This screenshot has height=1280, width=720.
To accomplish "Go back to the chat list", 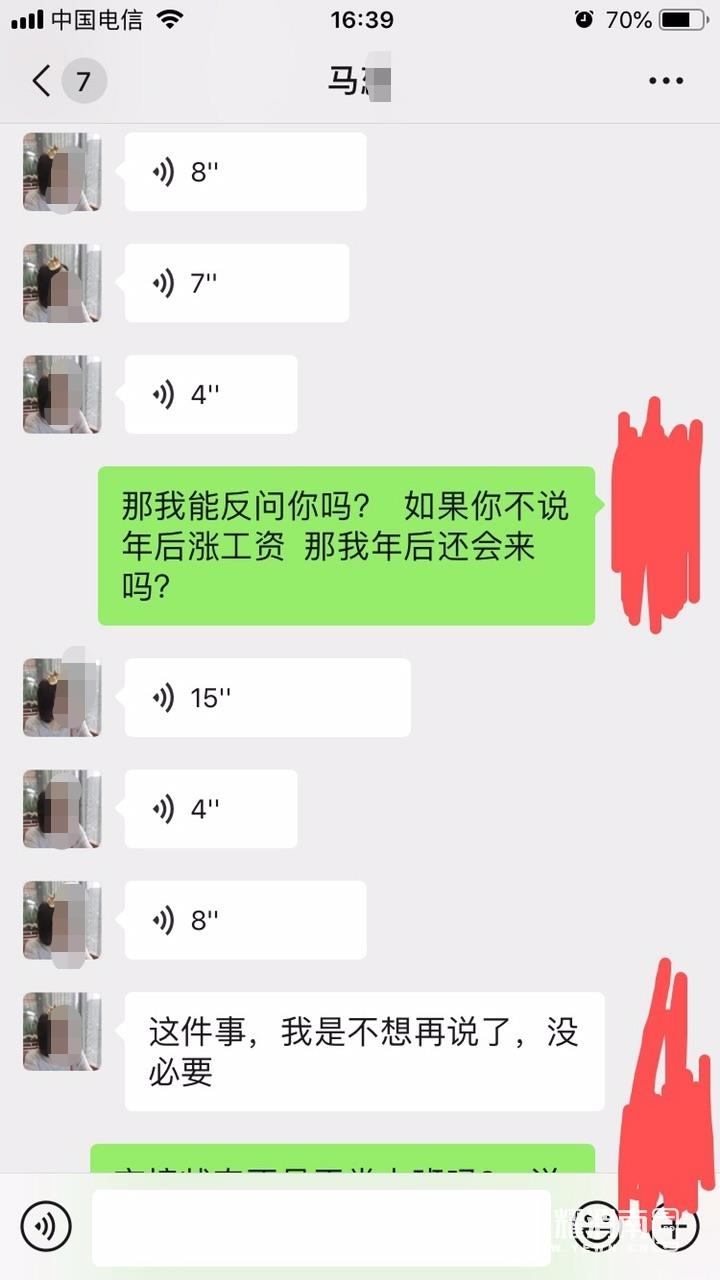I will click(42, 80).
